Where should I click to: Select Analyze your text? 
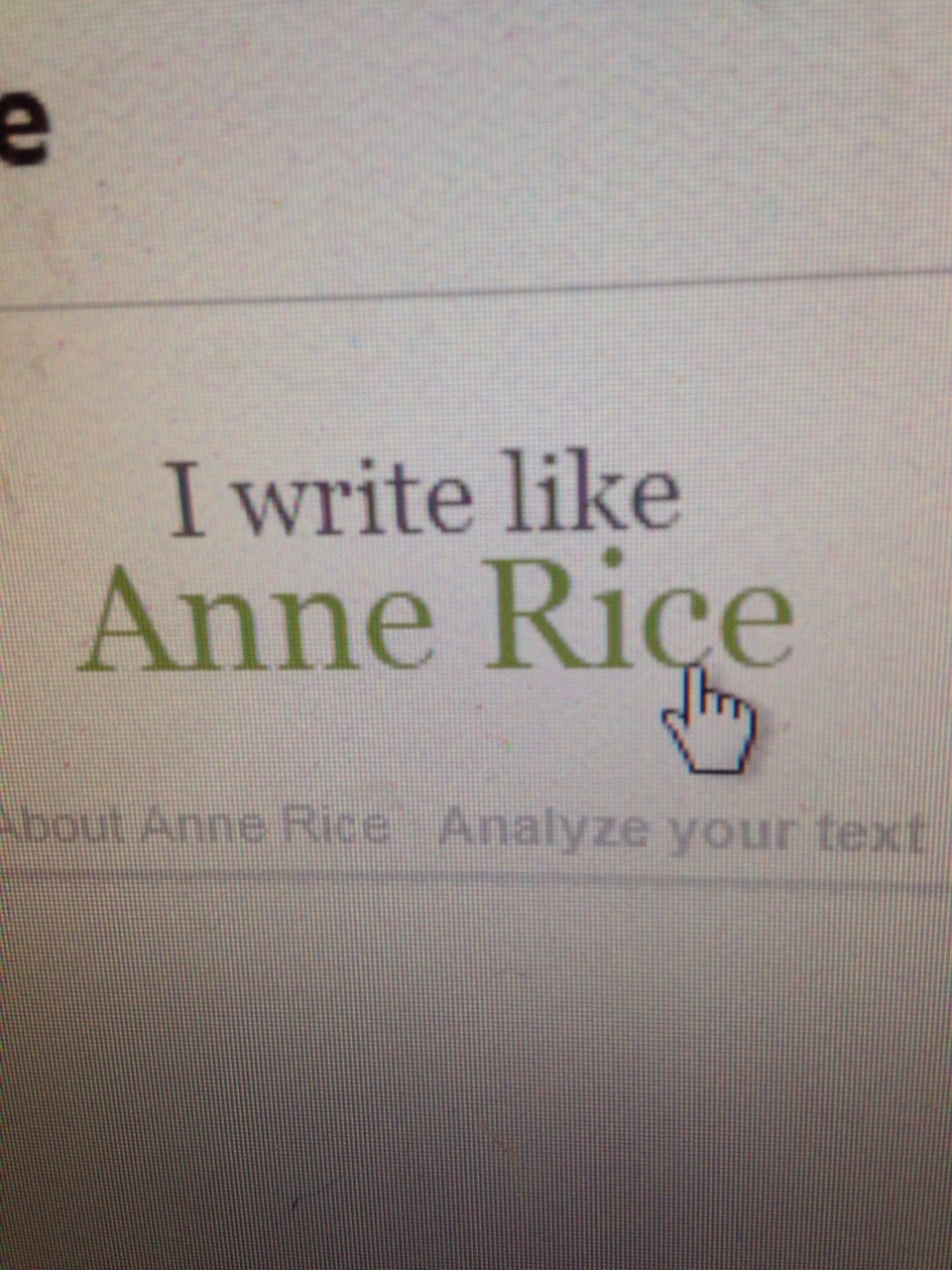point(681,830)
